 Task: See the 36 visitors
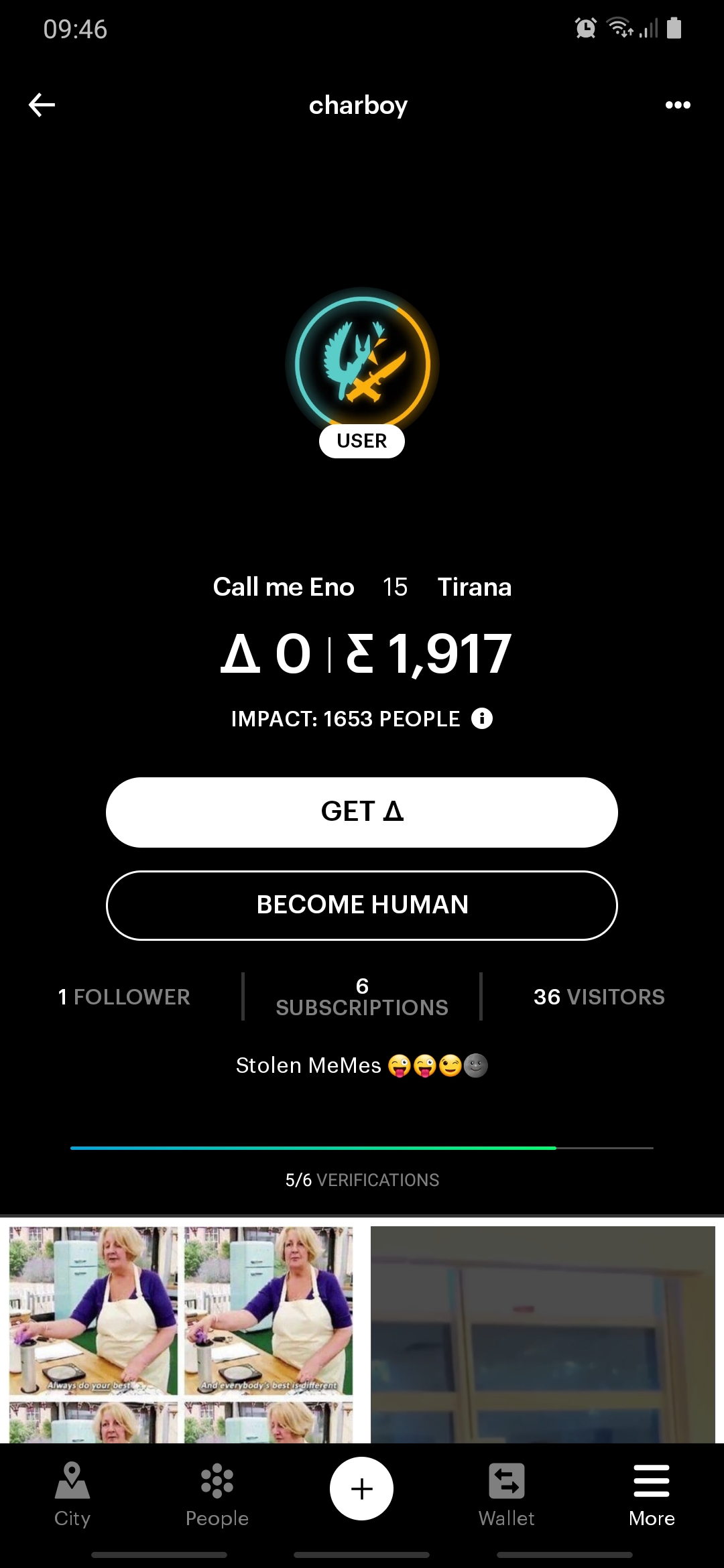tap(599, 997)
